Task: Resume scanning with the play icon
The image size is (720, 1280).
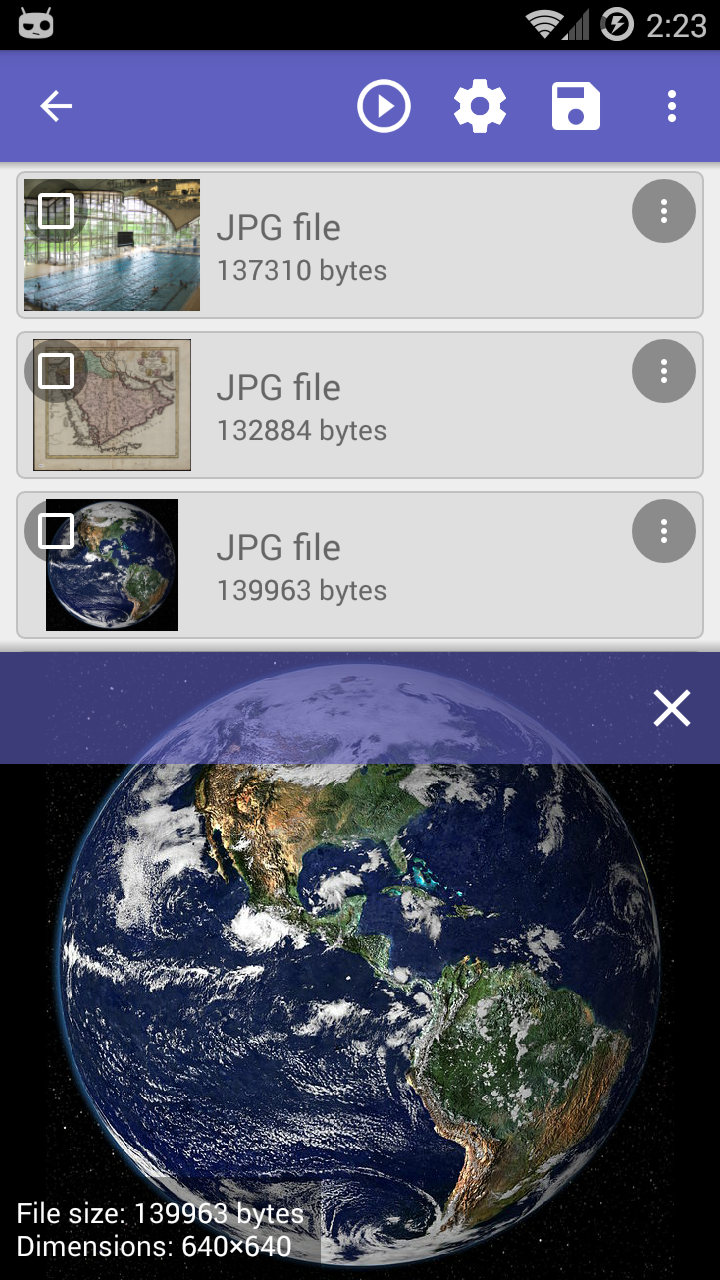Action: tap(384, 105)
